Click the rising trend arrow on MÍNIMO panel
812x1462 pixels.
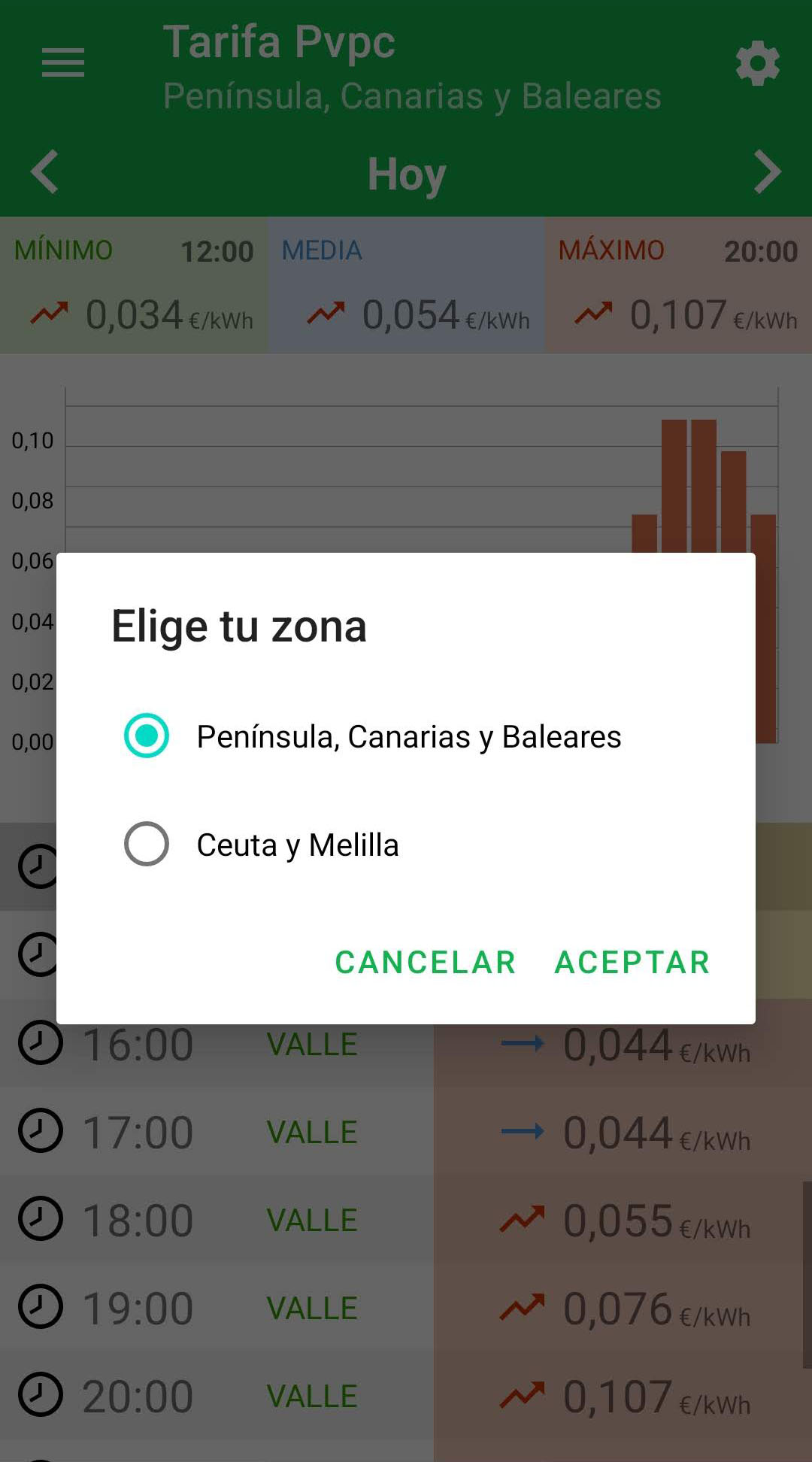tap(50, 312)
